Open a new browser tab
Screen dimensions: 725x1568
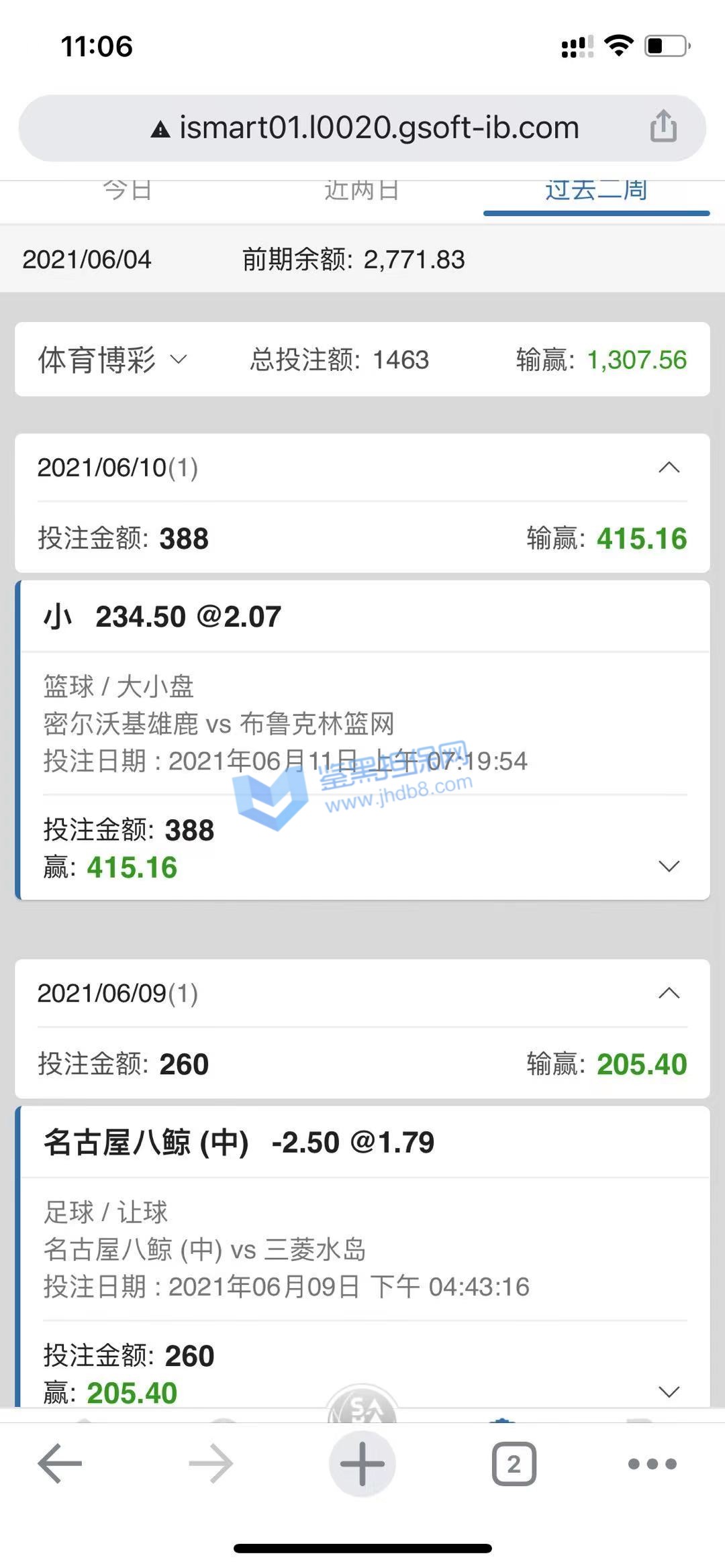[x=362, y=1463]
